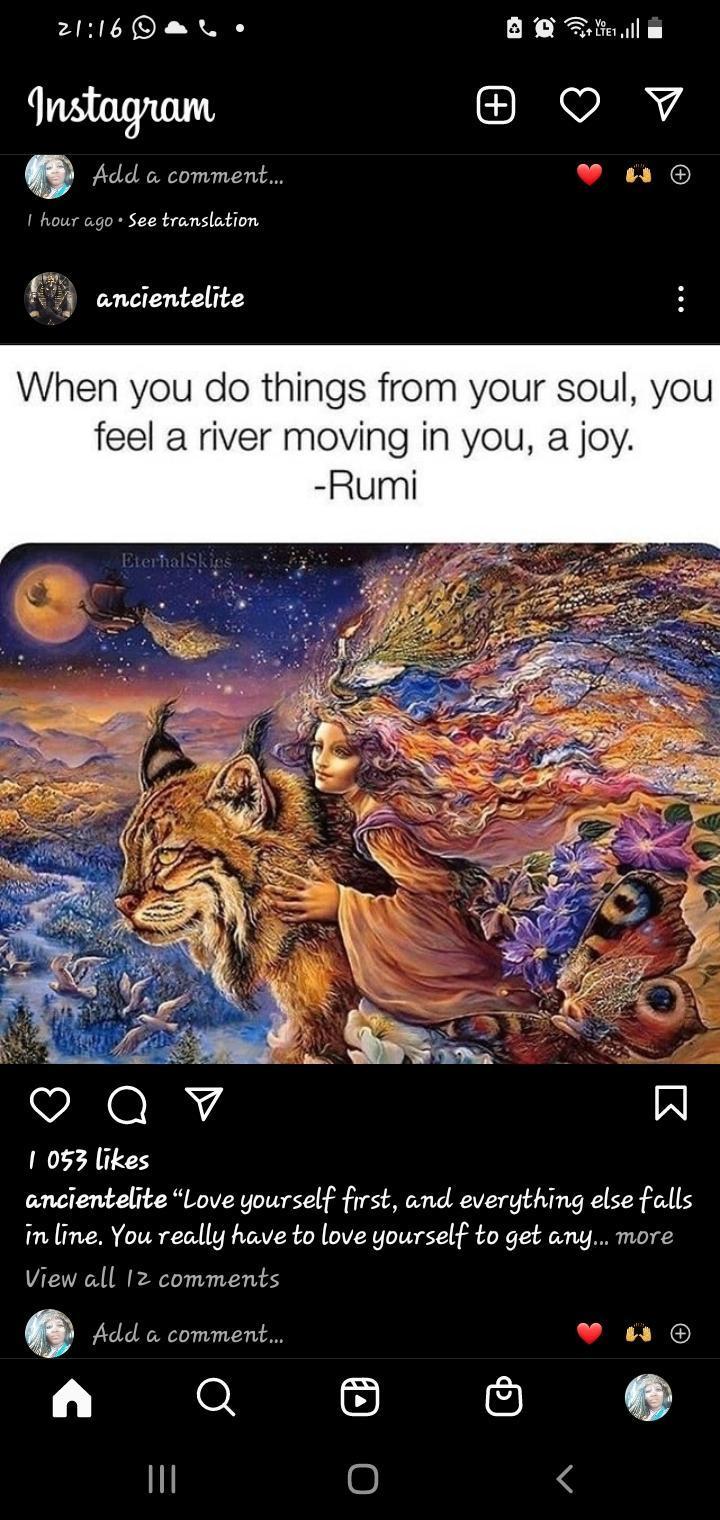Tap See translation on previous post
720x1520 pixels.
[x=193, y=220]
